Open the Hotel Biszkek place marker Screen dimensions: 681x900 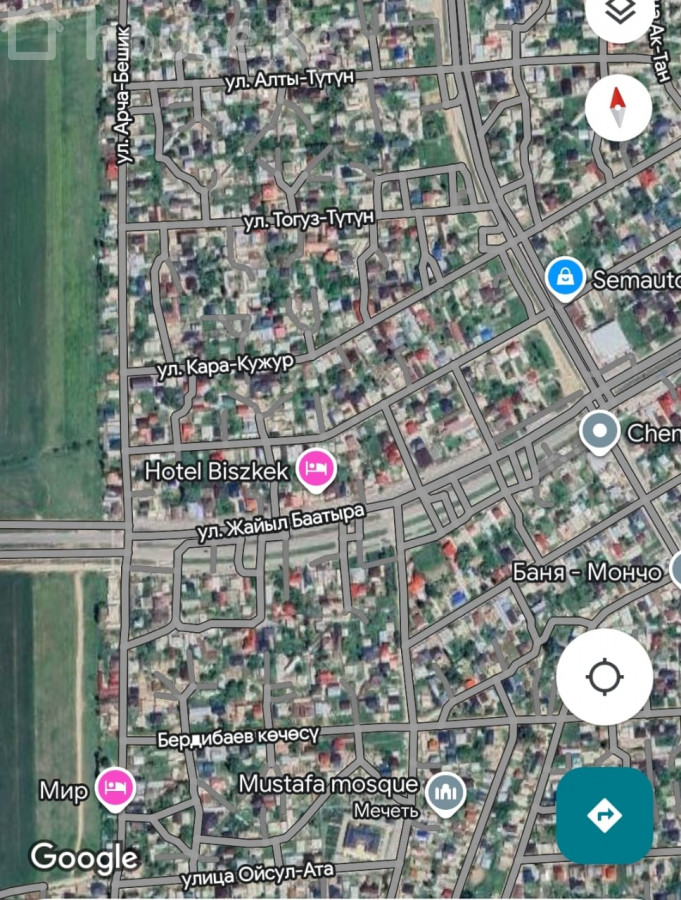pos(316,468)
